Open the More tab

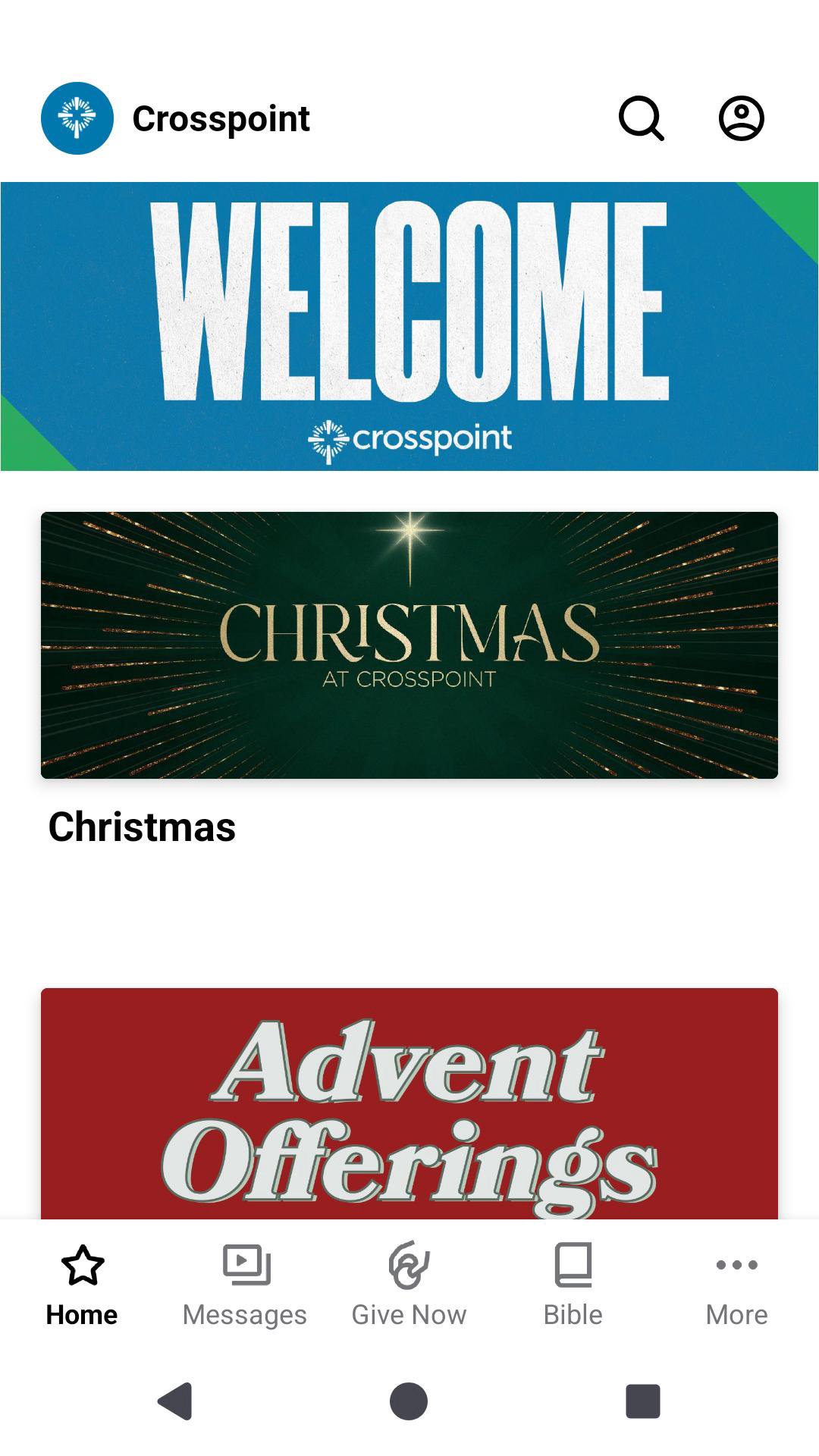coord(736,1285)
